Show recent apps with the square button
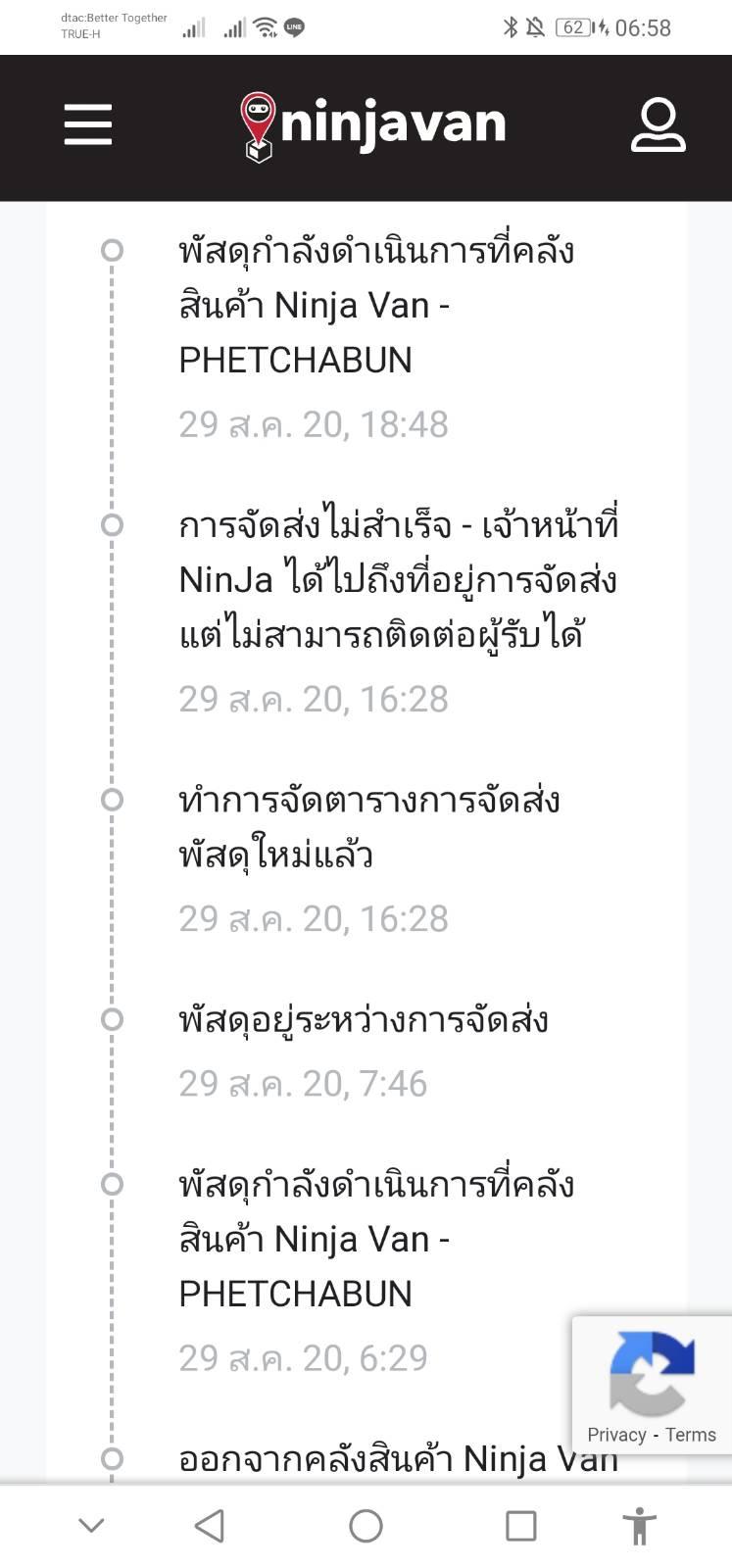This screenshot has height=1568, width=732. click(520, 1526)
